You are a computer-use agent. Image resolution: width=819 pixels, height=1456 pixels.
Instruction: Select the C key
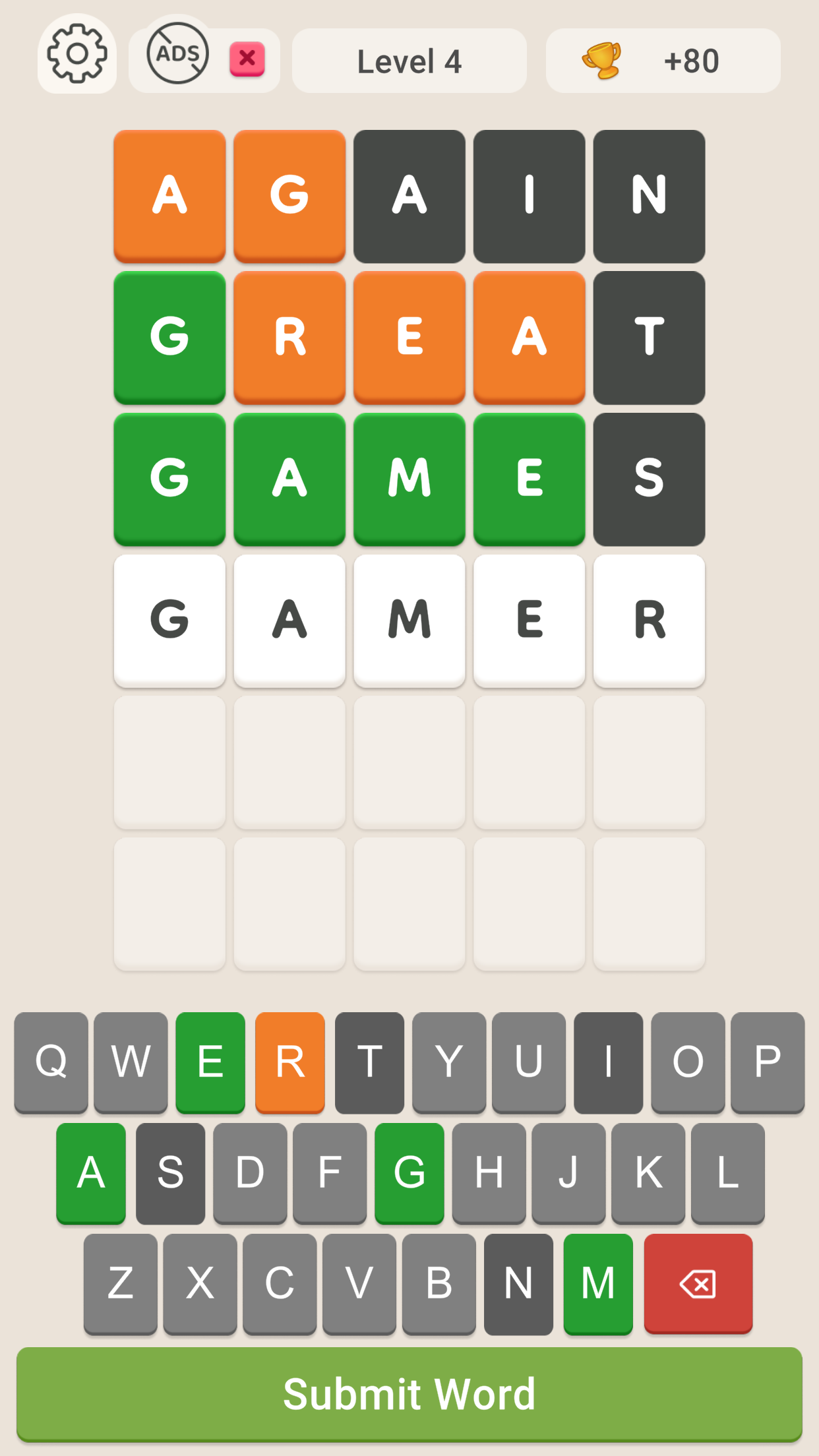pos(280,1284)
